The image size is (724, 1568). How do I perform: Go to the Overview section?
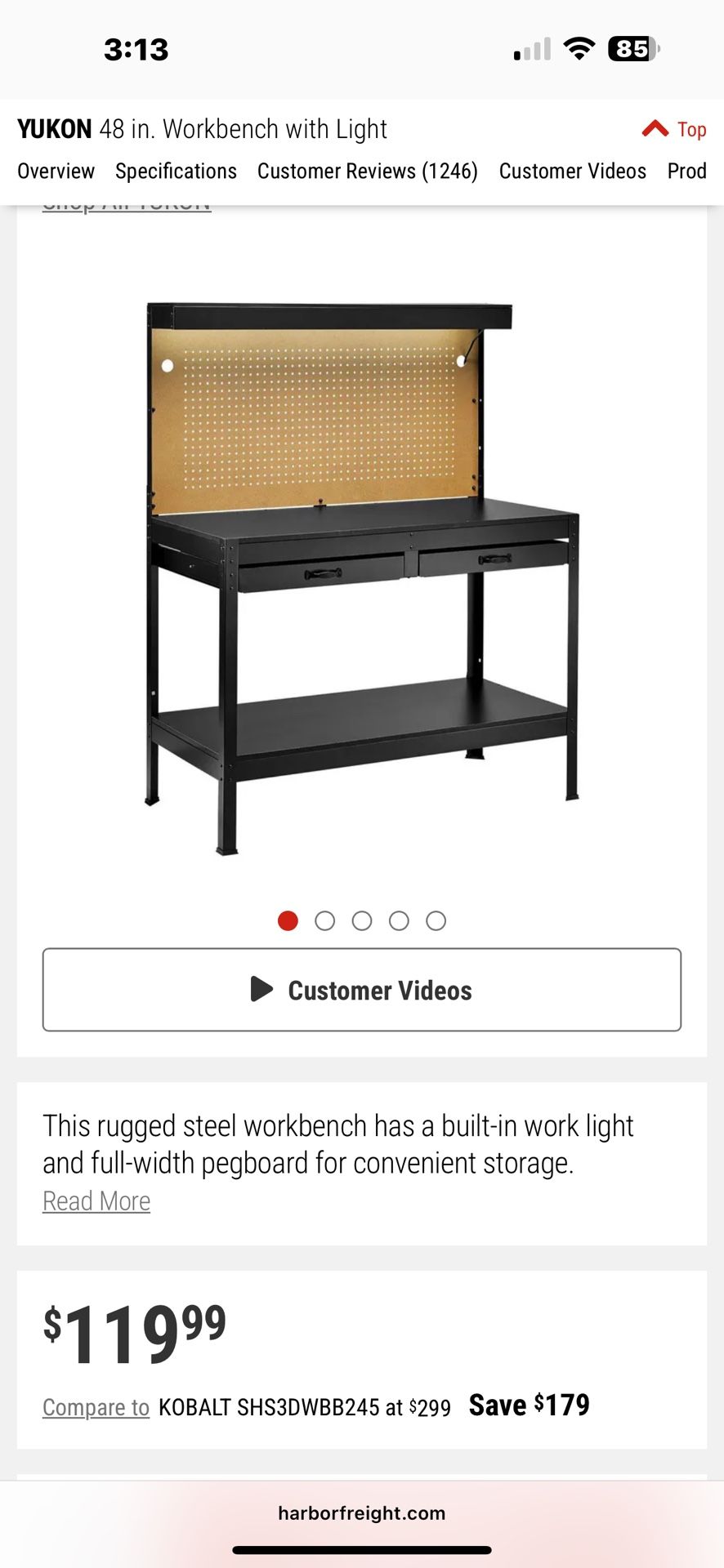56,171
